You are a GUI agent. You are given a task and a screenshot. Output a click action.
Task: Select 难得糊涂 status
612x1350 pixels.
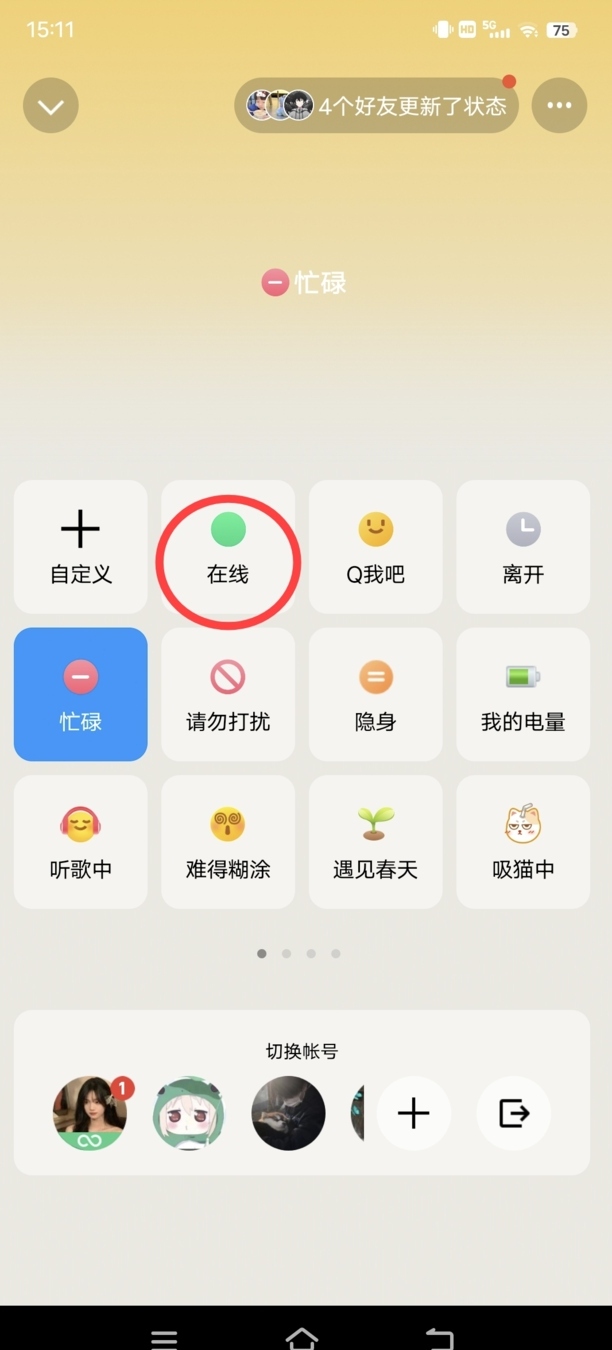(228, 842)
